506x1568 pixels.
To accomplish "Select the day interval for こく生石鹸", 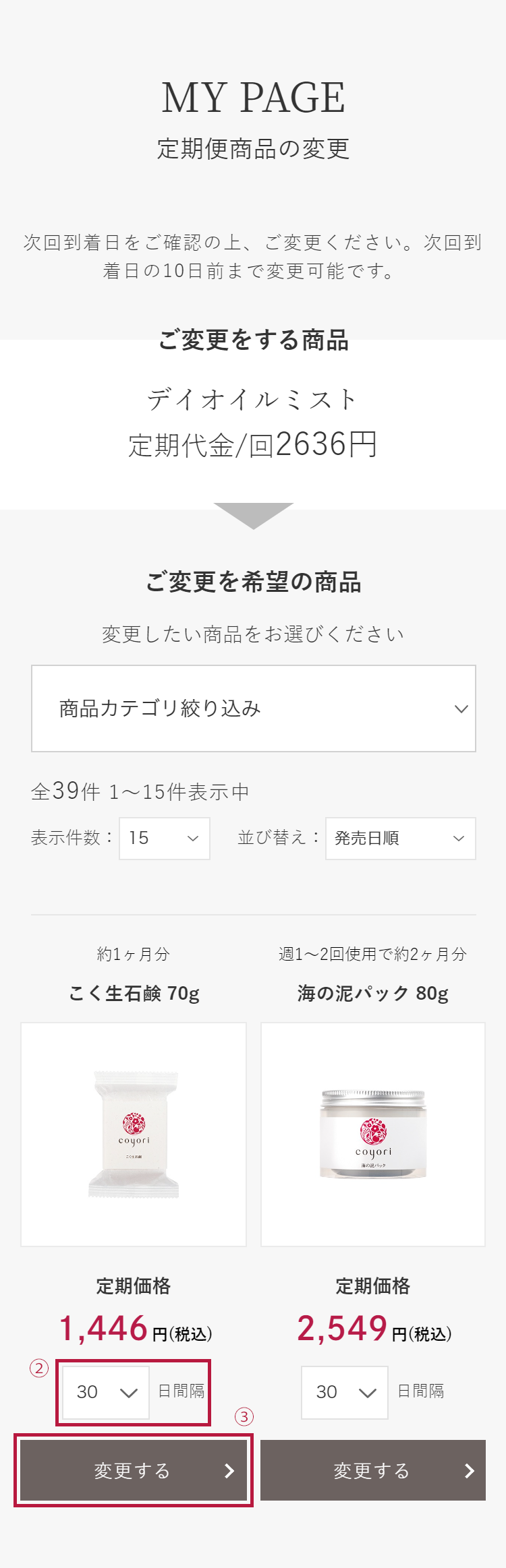I will 106,1391.
